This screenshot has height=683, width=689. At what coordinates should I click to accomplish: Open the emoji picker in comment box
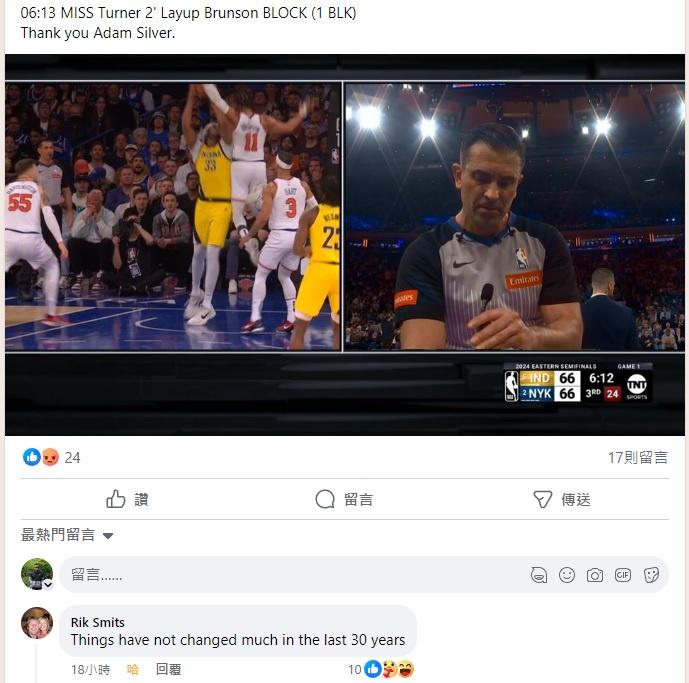coord(567,575)
